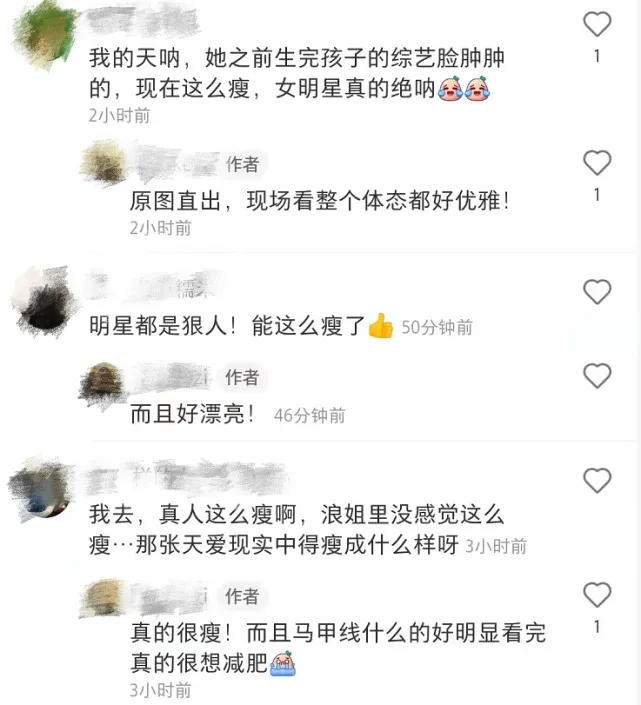This screenshot has height=705, width=641.
Task: Open avatar of commenter who wrote 我的天呐
Action: click(42, 34)
